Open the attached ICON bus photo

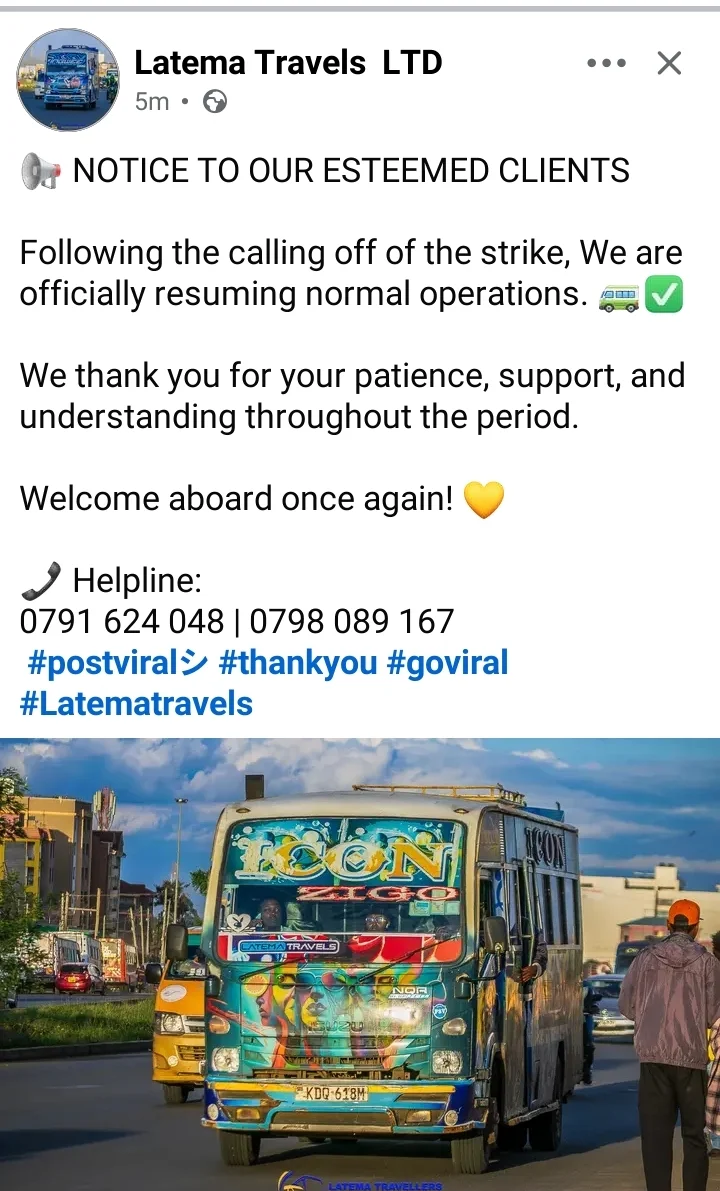pos(360,964)
